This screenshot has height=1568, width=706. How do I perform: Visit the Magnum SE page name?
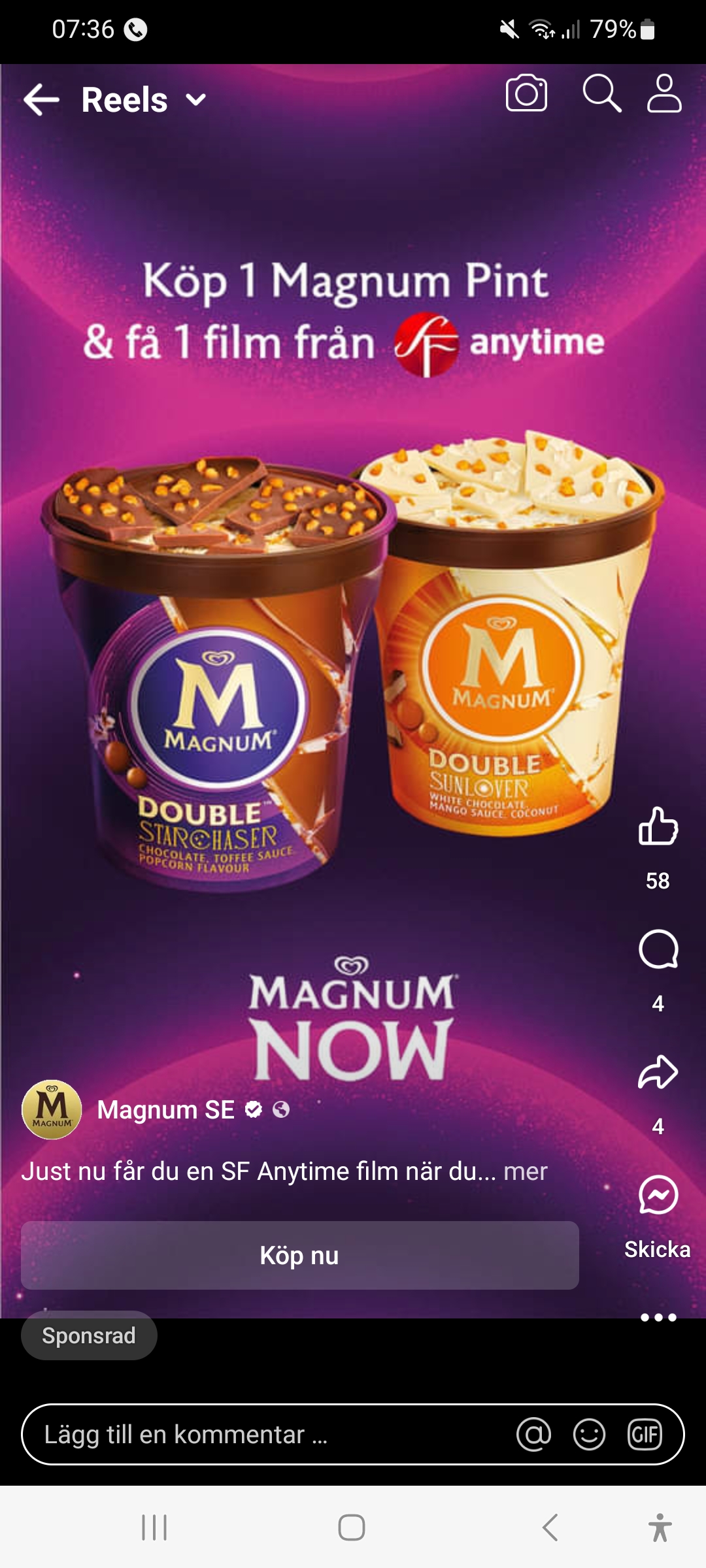(165, 1109)
